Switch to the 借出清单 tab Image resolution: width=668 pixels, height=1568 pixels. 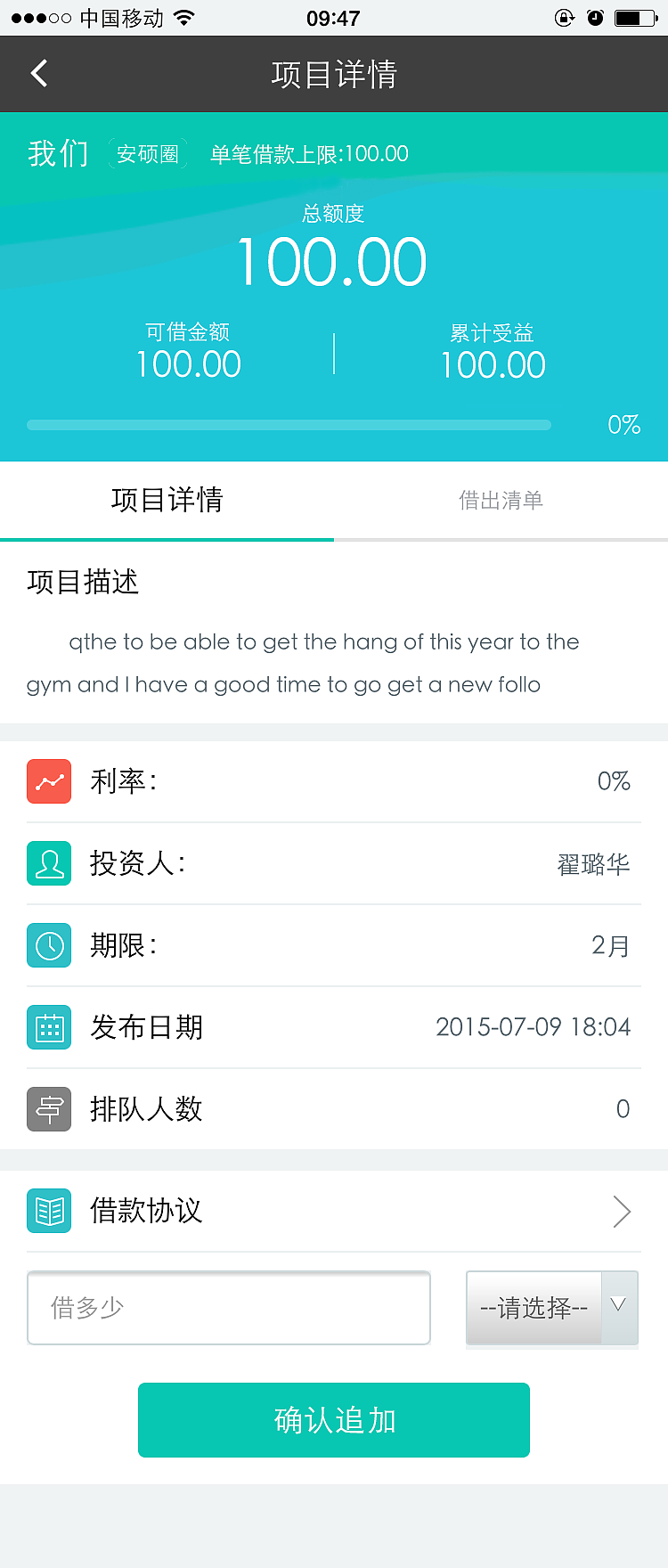click(x=501, y=501)
